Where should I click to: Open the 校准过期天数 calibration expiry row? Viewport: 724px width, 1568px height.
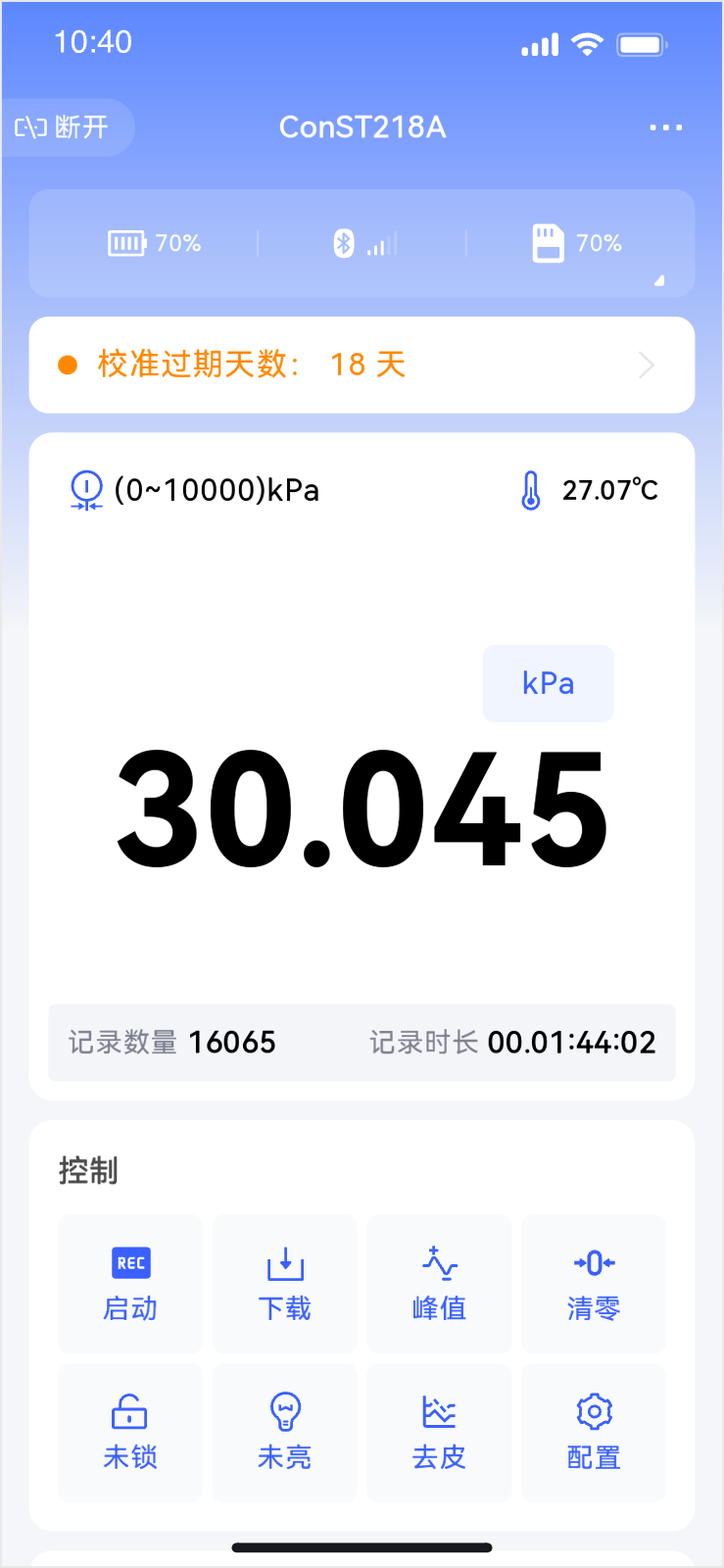362,365
